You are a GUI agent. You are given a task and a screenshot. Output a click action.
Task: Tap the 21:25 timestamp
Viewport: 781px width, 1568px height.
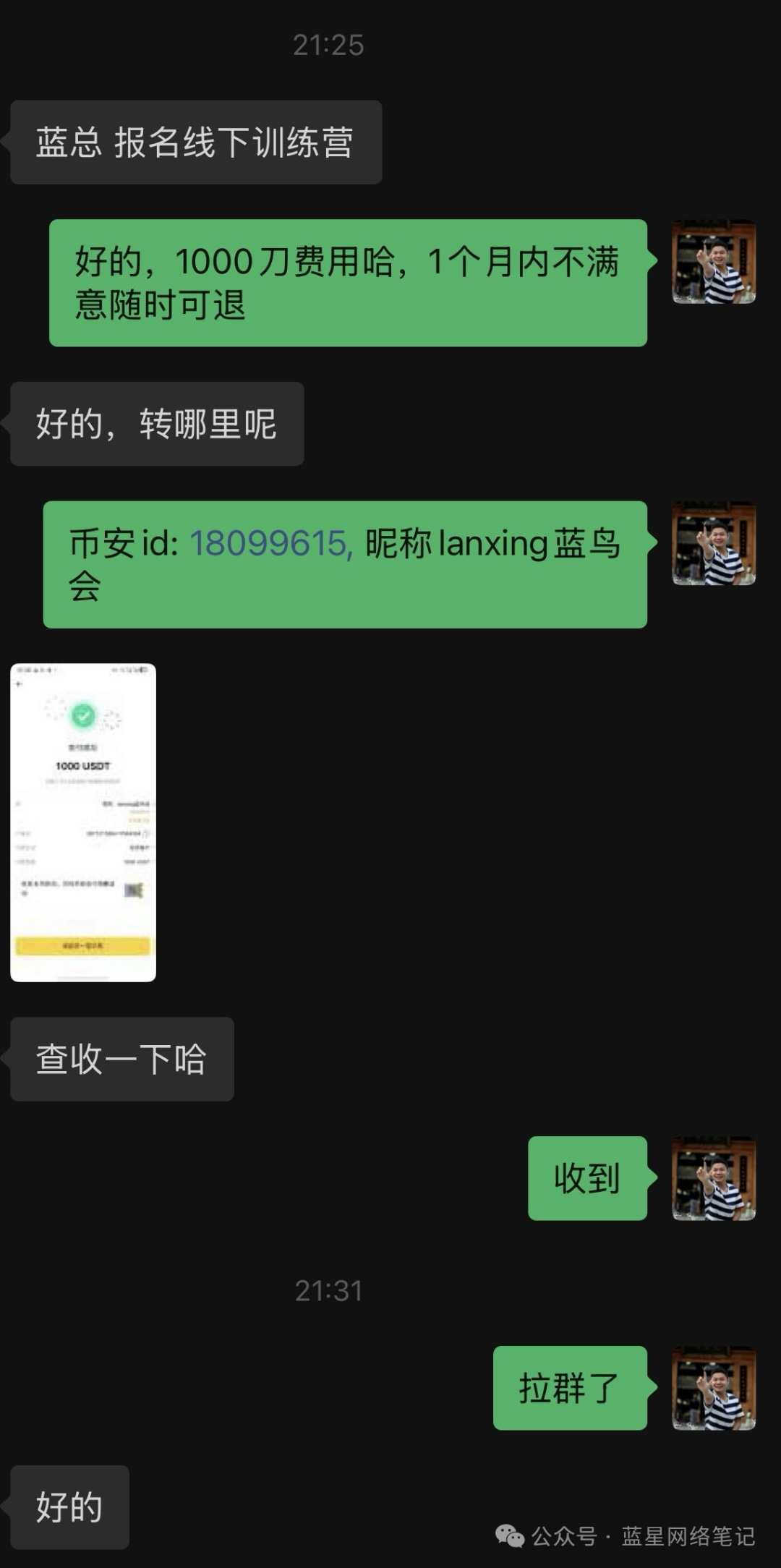[329, 46]
